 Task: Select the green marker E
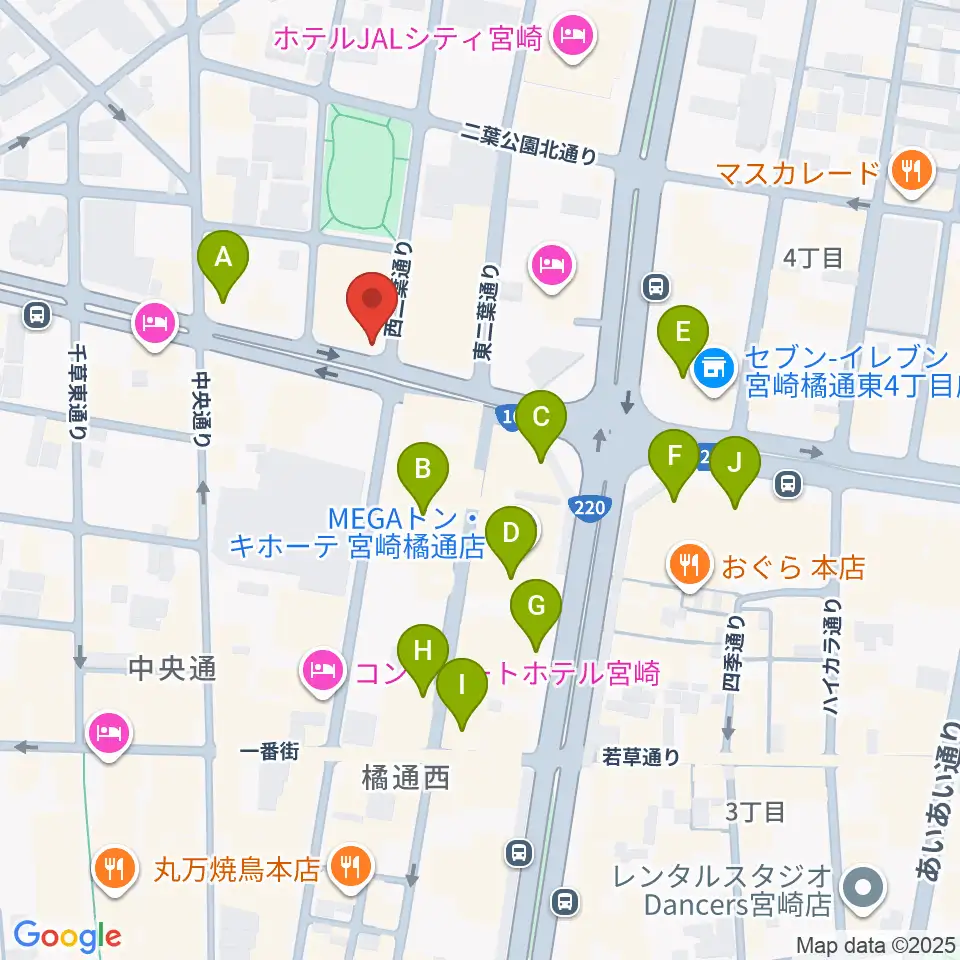(683, 341)
